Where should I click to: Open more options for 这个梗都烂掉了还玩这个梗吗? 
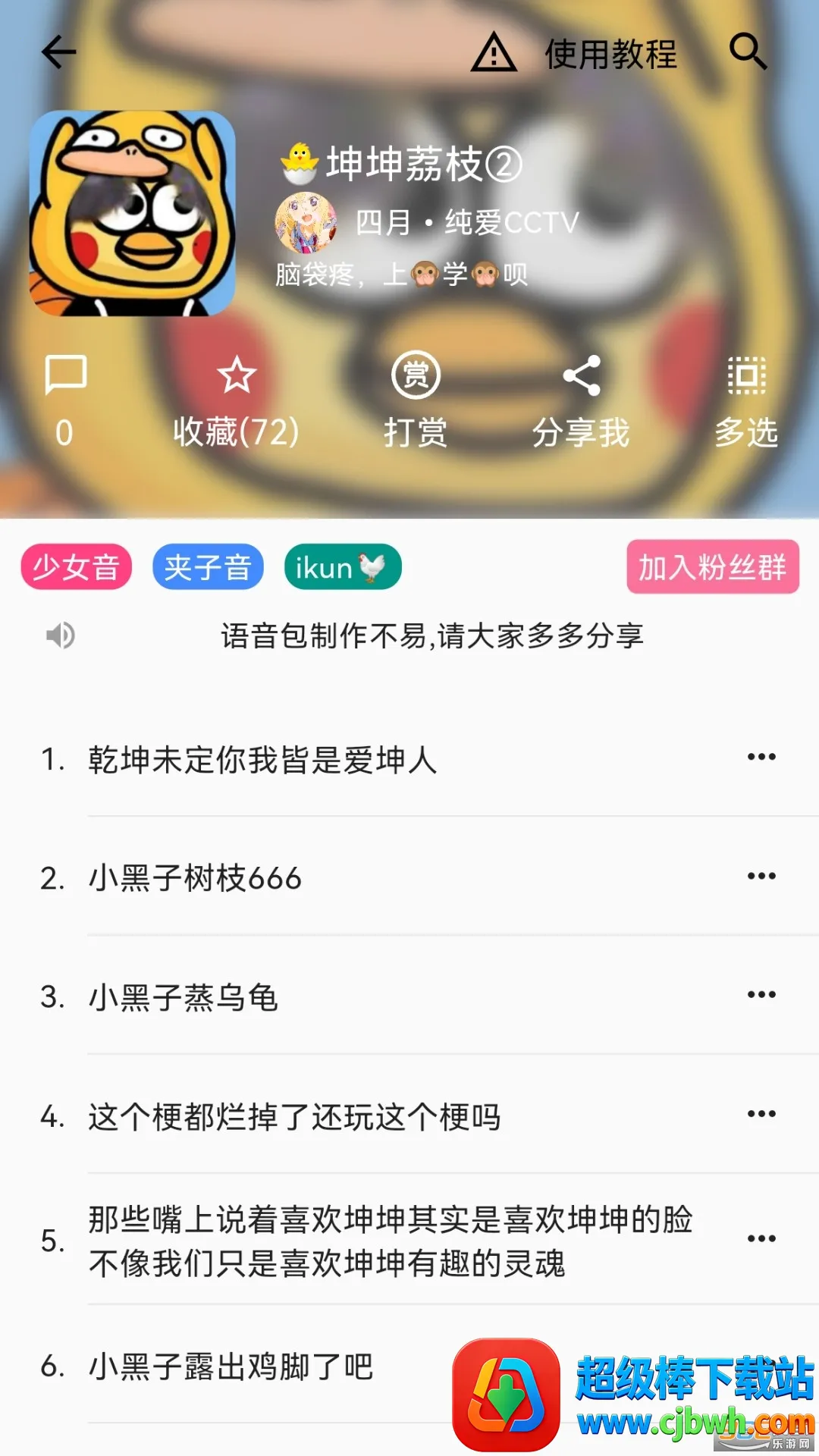(x=761, y=1114)
